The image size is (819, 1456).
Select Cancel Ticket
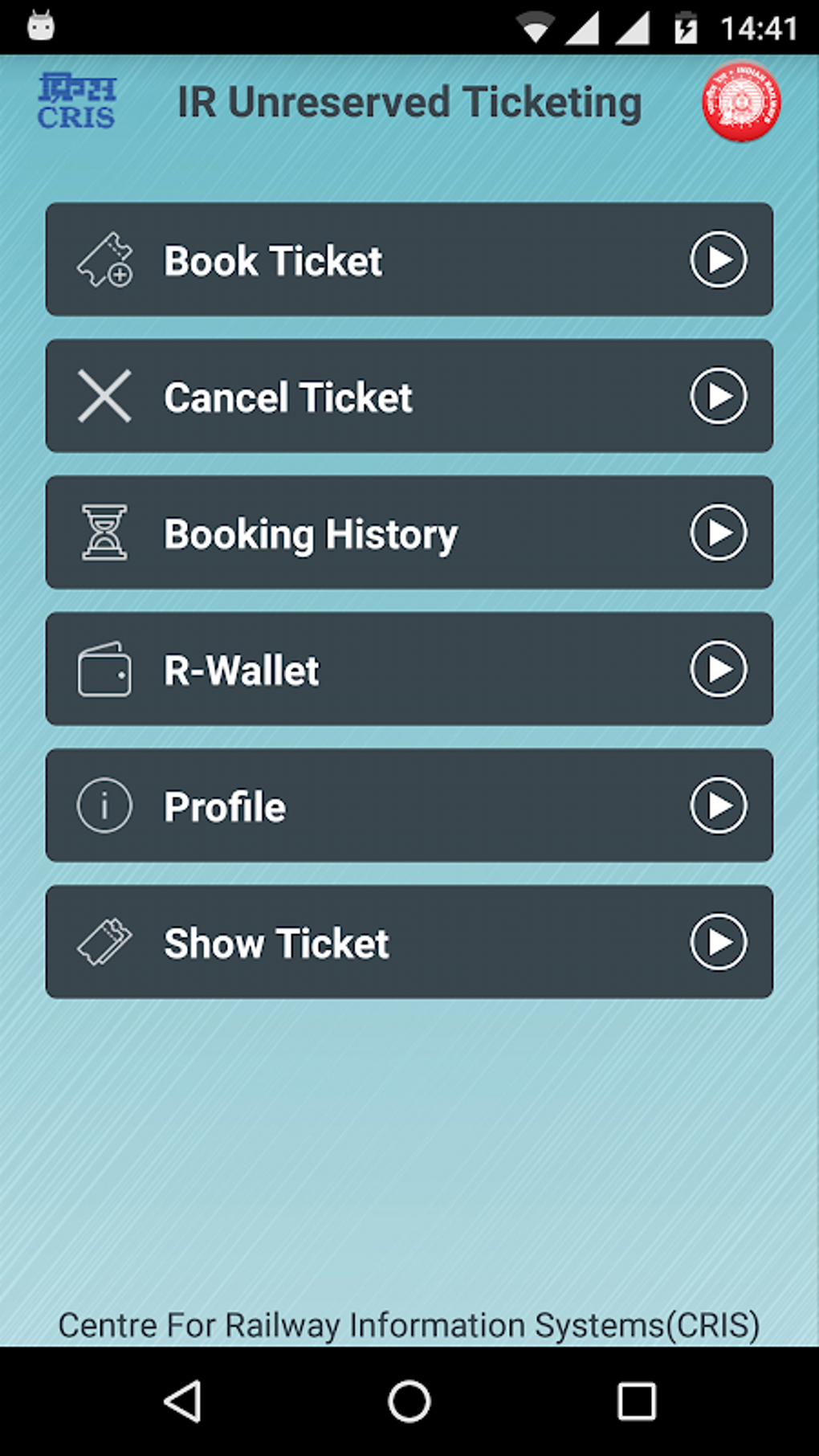click(x=409, y=396)
